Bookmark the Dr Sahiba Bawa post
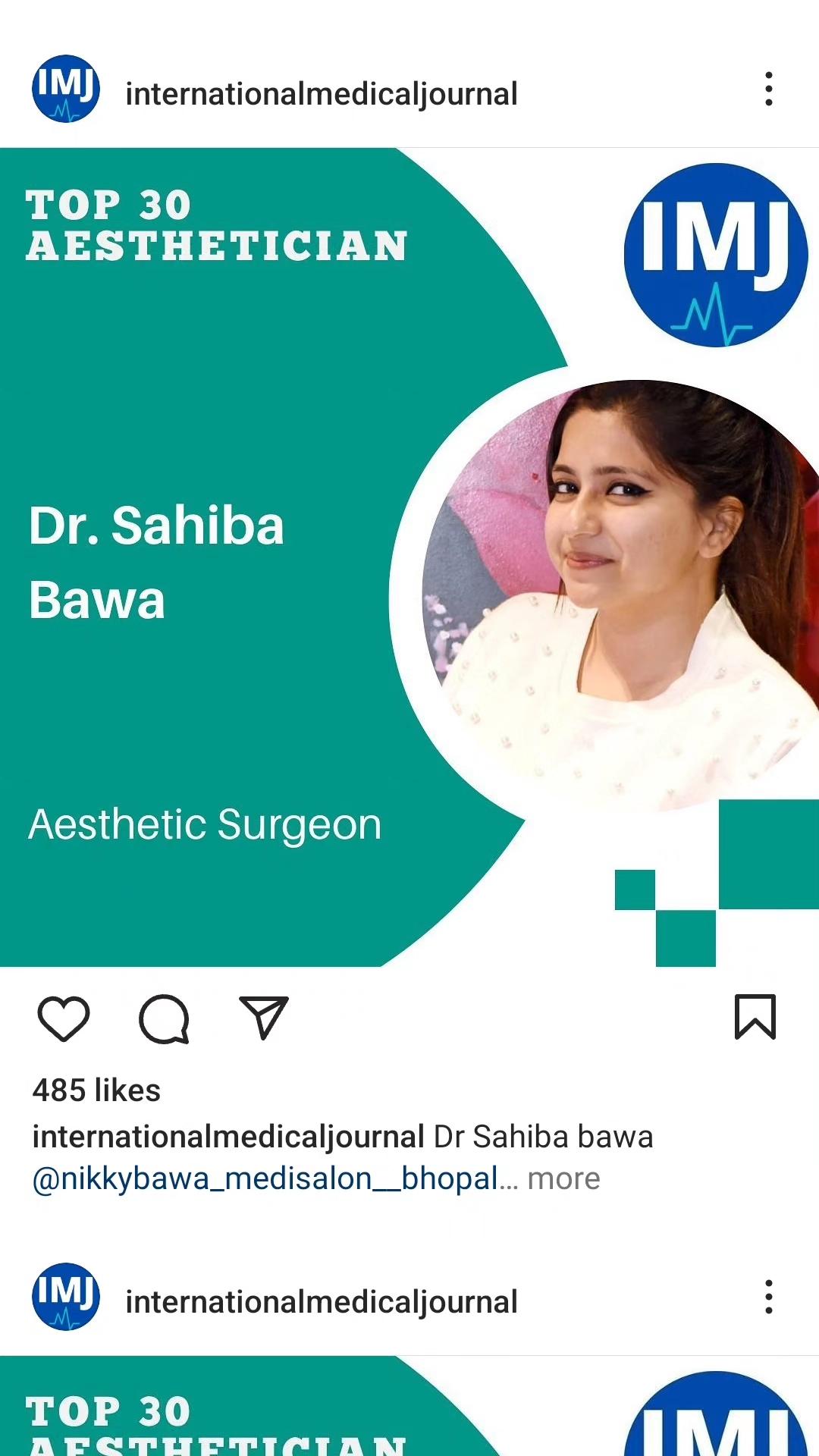The width and height of the screenshot is (819, 1456). [x=755, y=1017]
